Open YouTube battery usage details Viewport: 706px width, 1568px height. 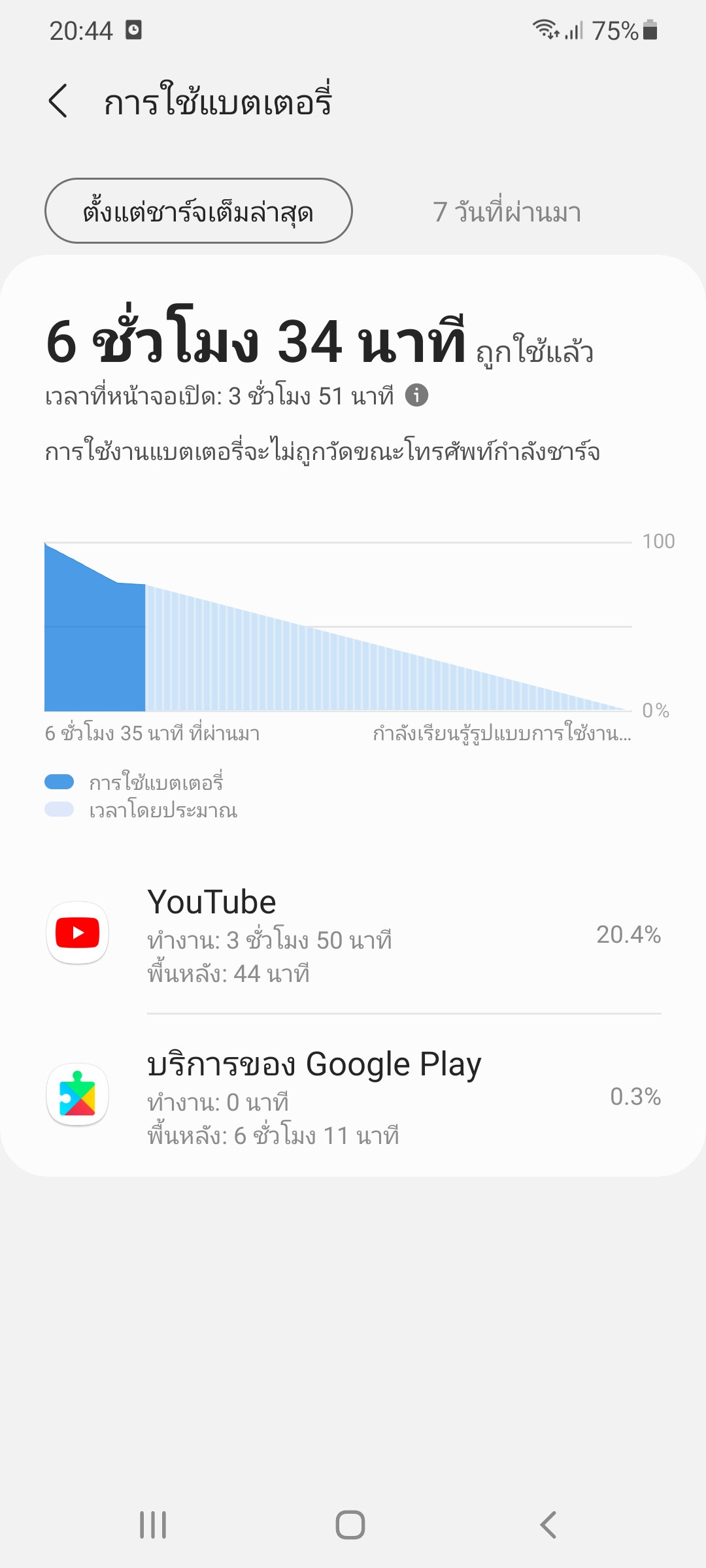353,933
